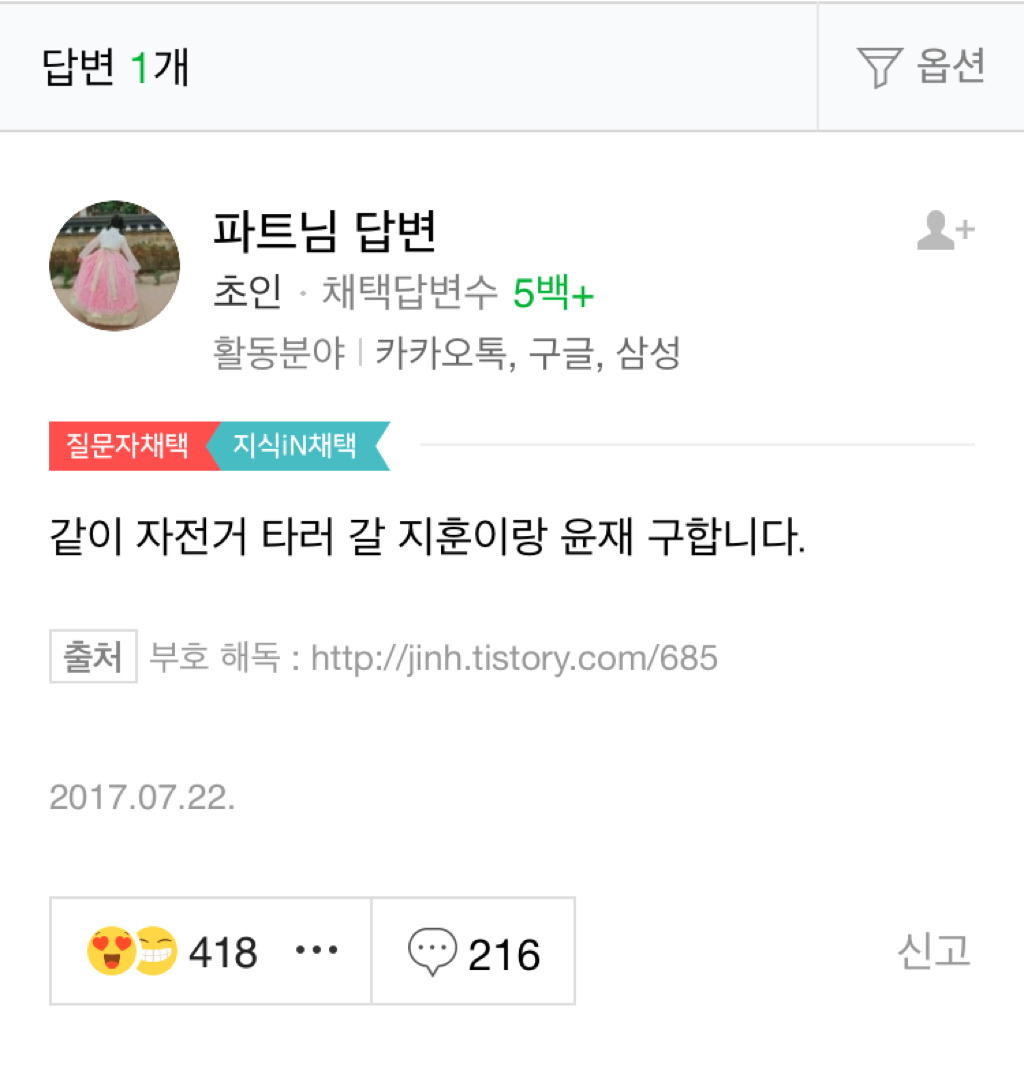The image size is (1024, 1071).
Task: Follow answerer via the person-add icon
Action: point(944,230)
